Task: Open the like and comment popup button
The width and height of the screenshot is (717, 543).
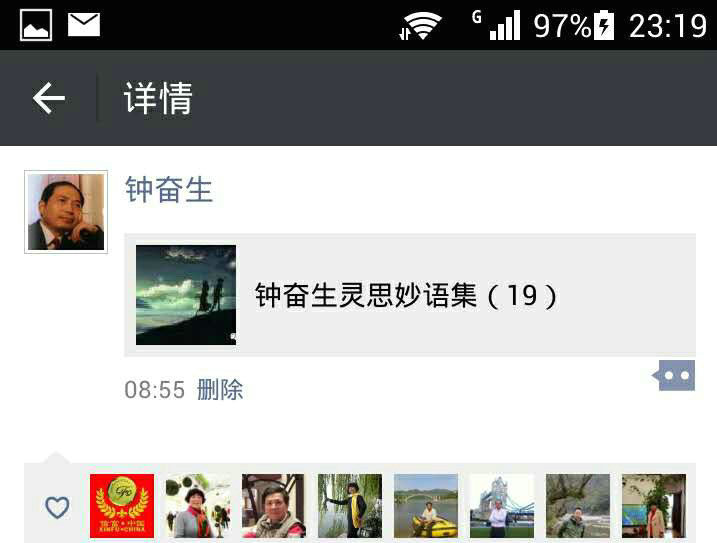Action: (676, 376)
